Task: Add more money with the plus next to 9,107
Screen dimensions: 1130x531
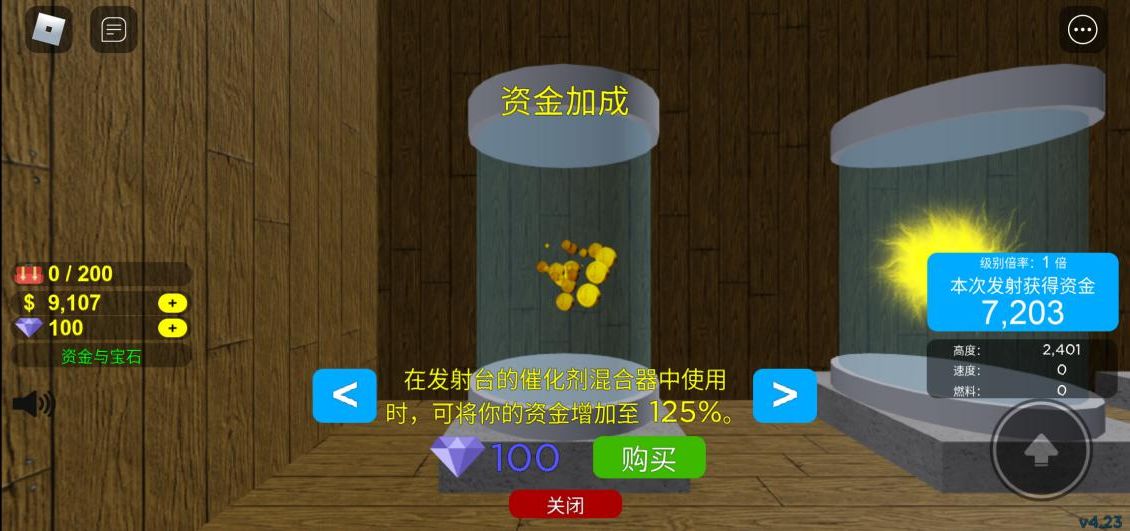Action: [x=172, y=303]
